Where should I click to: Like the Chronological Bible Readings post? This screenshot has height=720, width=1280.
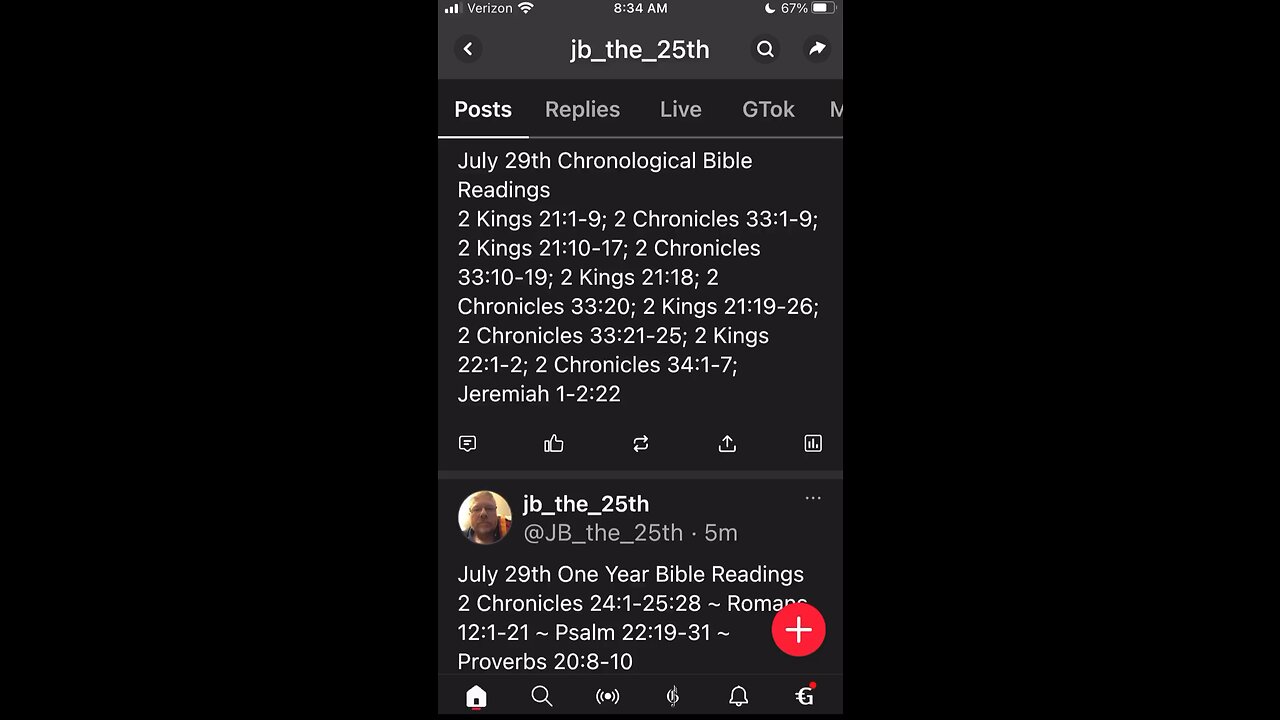(554, 443)
